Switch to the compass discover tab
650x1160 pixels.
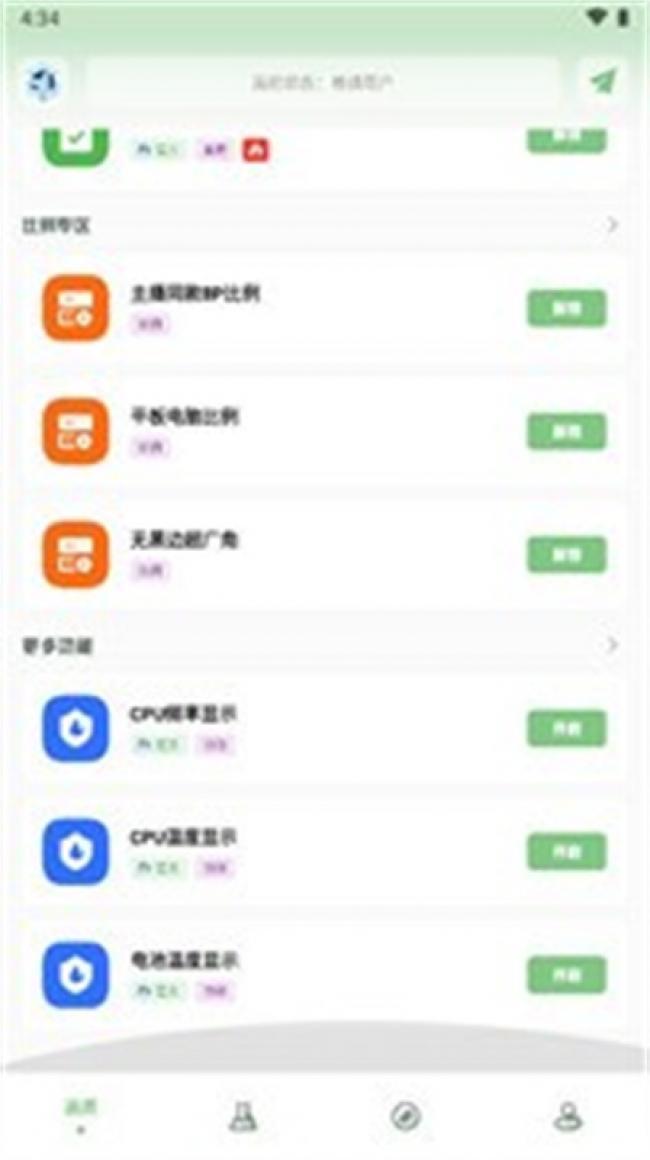pyautogui.click(x=405, y=1116)
